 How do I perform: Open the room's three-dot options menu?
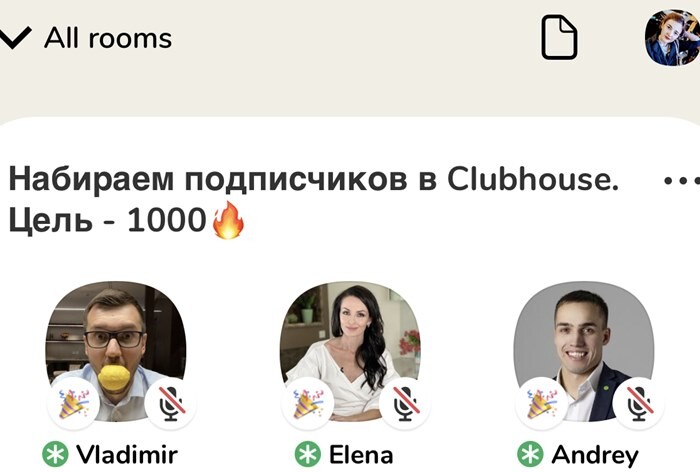point(680,181)
